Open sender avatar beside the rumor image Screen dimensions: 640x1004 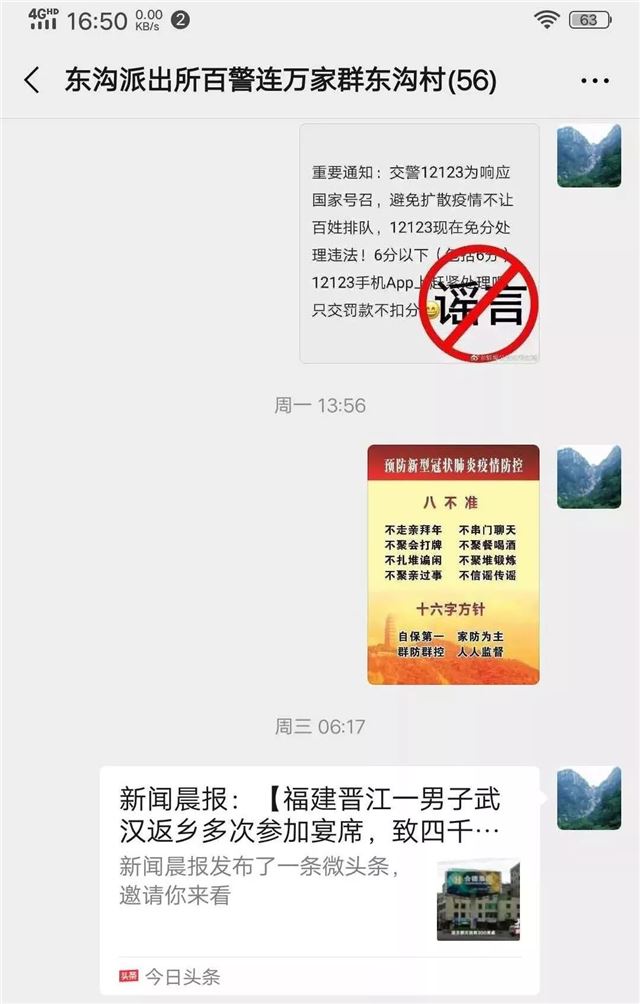tap(588, 155)
